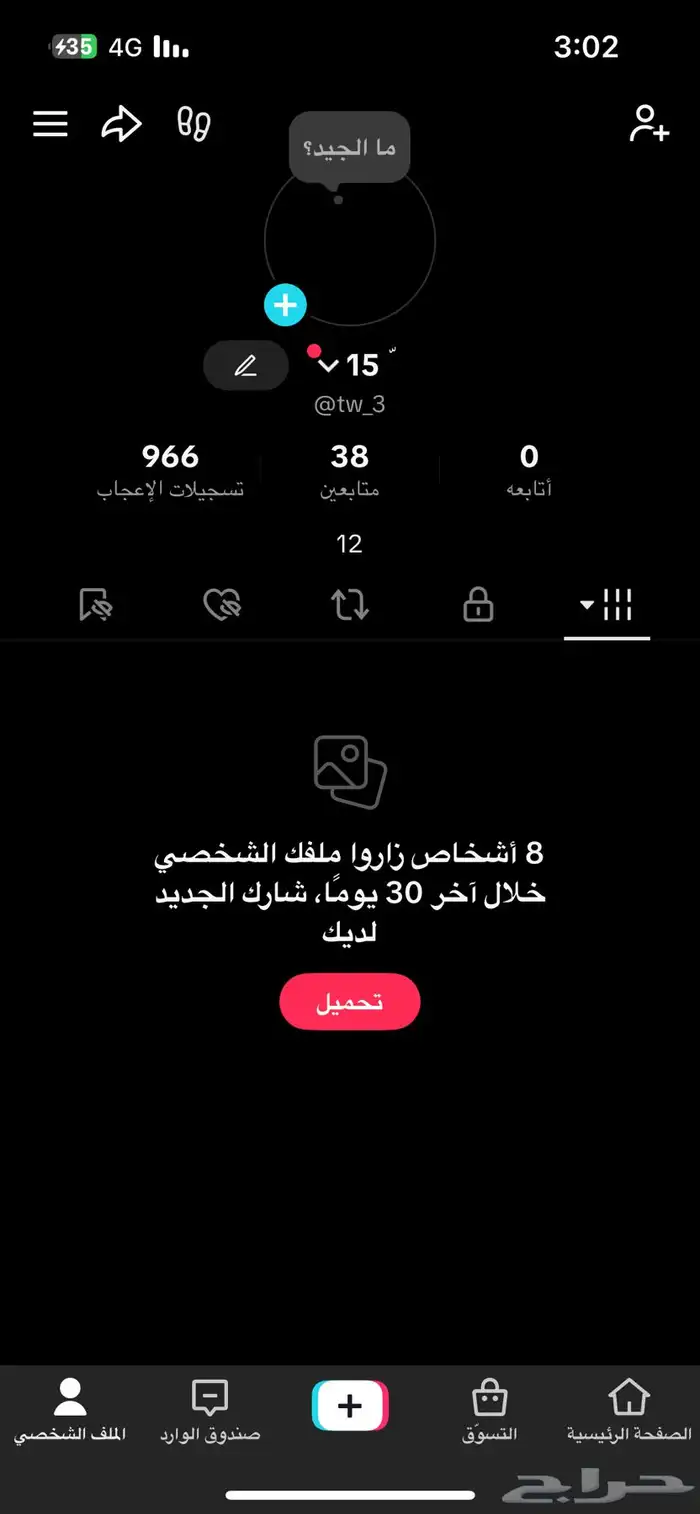The image size is (700, 1514).
Task: View the أتابعه following list
Action: [529, 470]
